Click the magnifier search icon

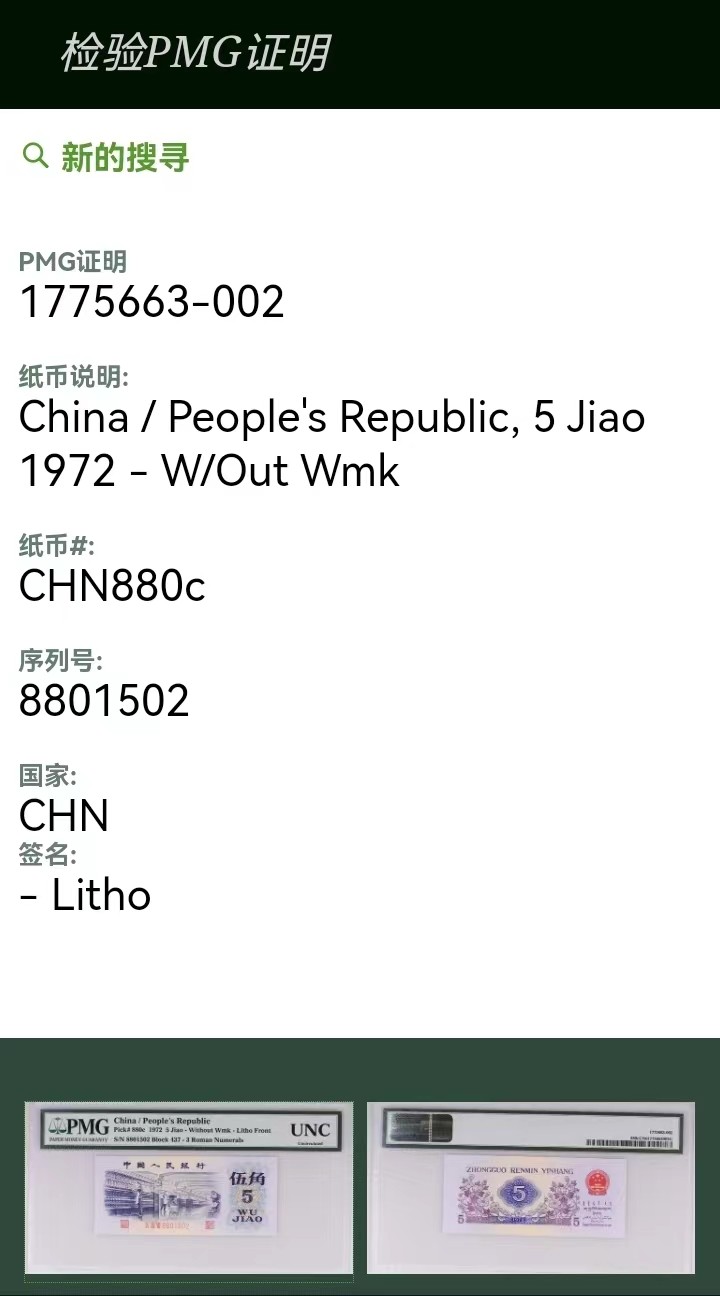(35, 156)
